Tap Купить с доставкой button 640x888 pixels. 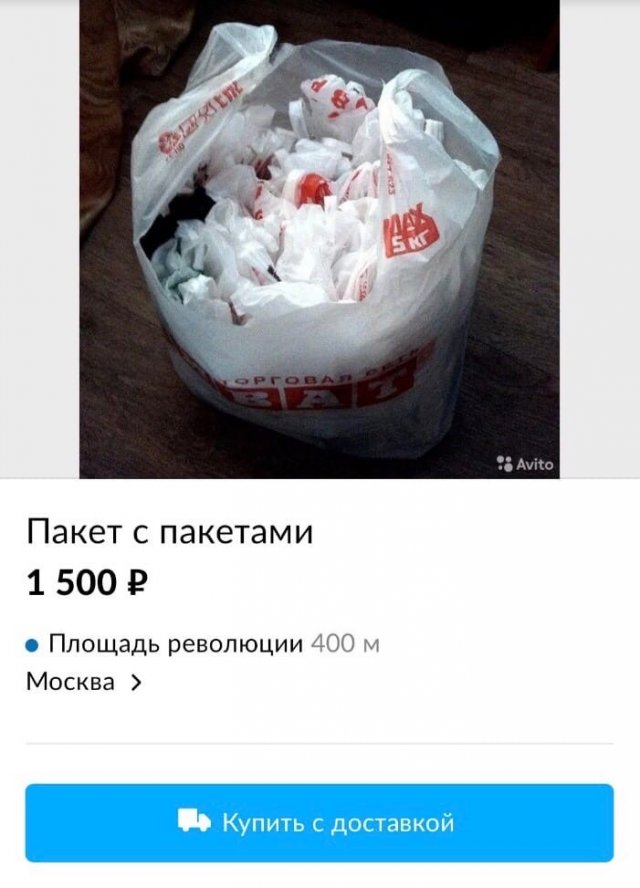pyautogui.click(x=319, y=823)
